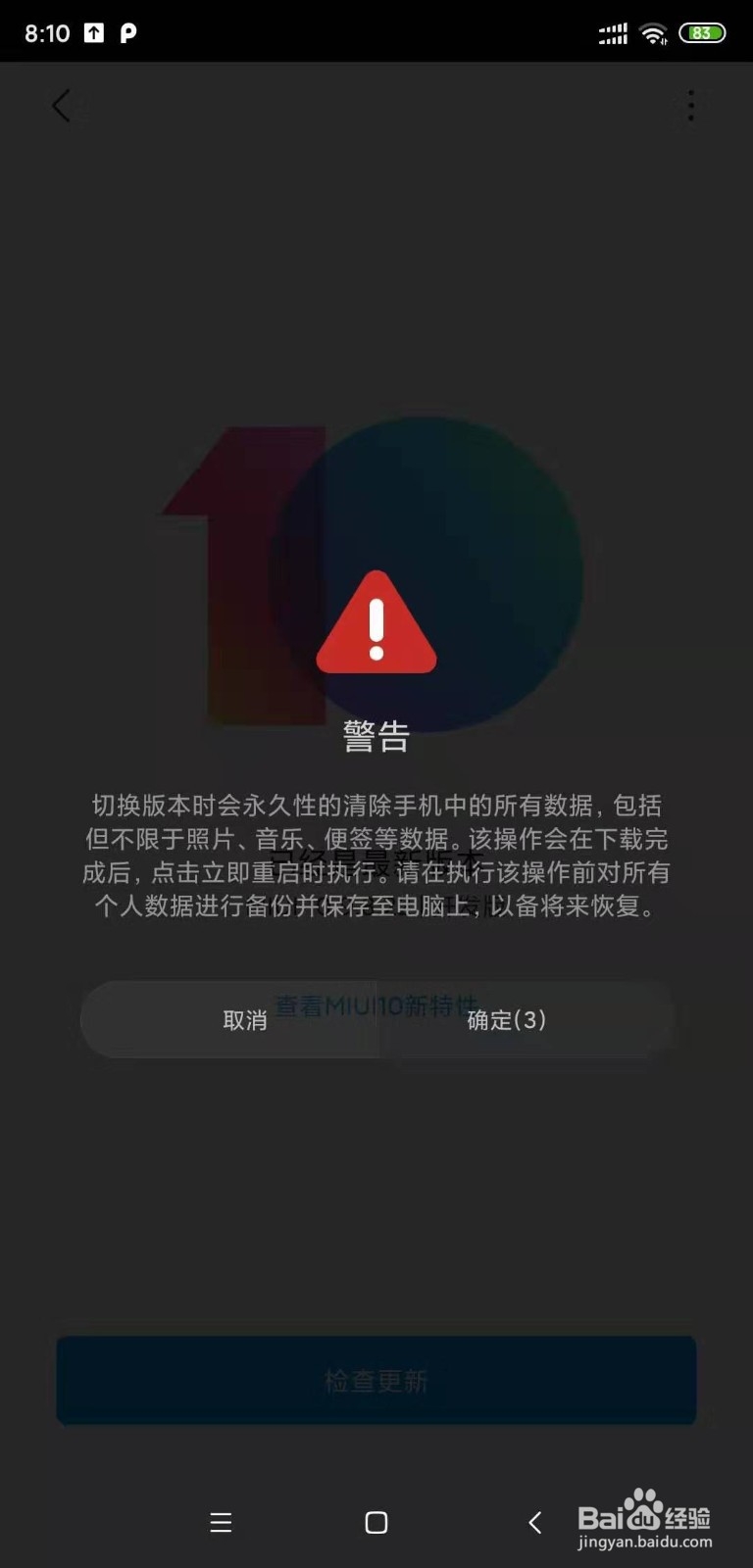Tap the upload arrow notification icon

[93, 31]
